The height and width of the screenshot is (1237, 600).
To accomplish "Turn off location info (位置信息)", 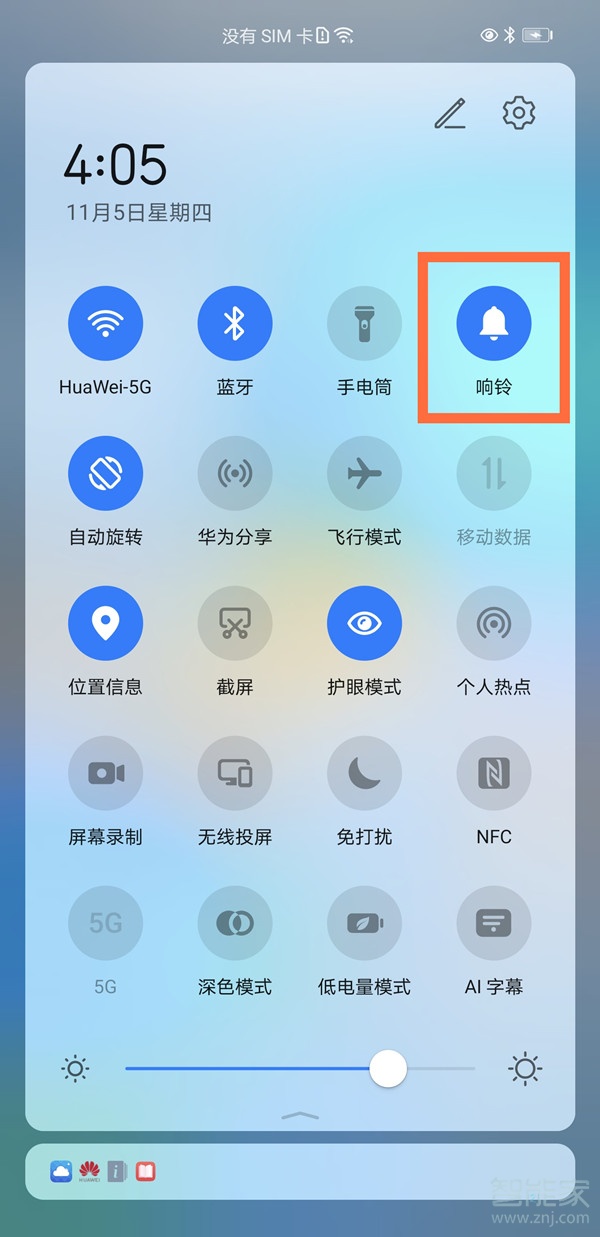I will (x=105, y=623).
